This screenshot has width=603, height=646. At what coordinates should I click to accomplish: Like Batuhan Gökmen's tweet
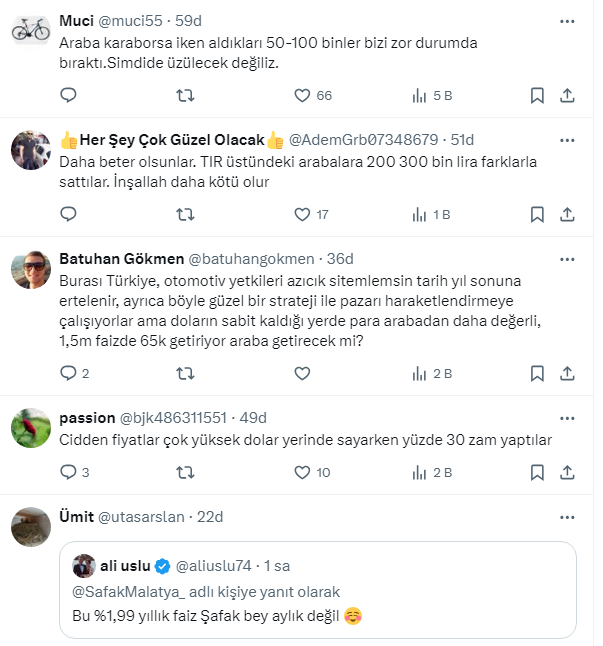303,373
